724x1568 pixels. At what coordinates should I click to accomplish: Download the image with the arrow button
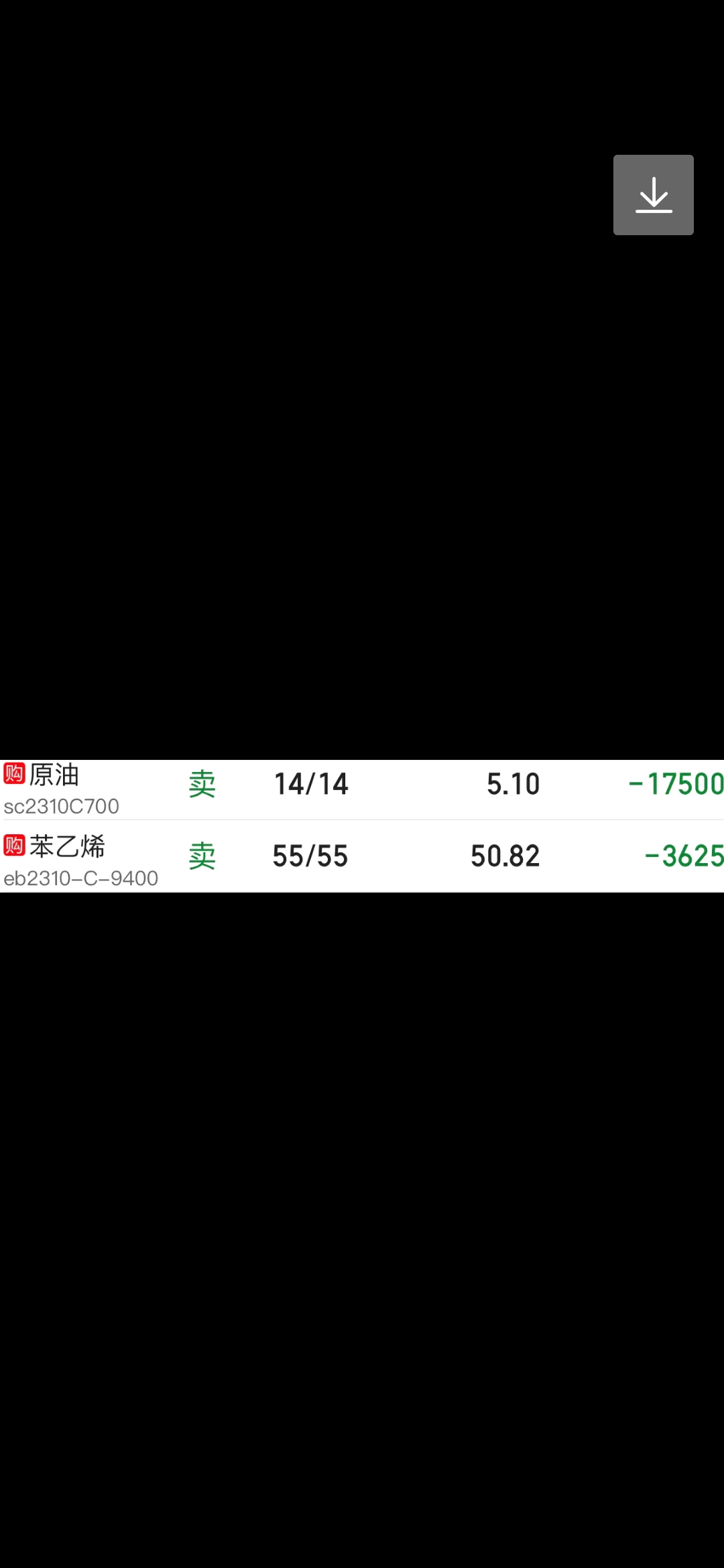click(654, 195)
